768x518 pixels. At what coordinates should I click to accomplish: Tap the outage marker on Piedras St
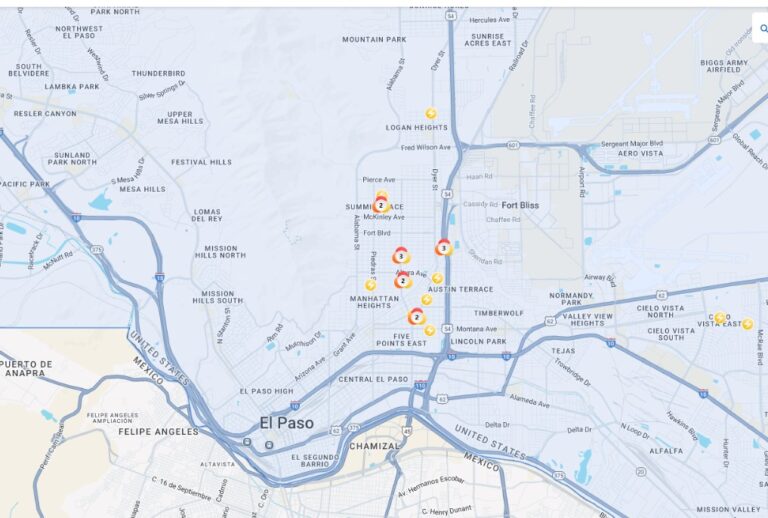coord(370,285)
